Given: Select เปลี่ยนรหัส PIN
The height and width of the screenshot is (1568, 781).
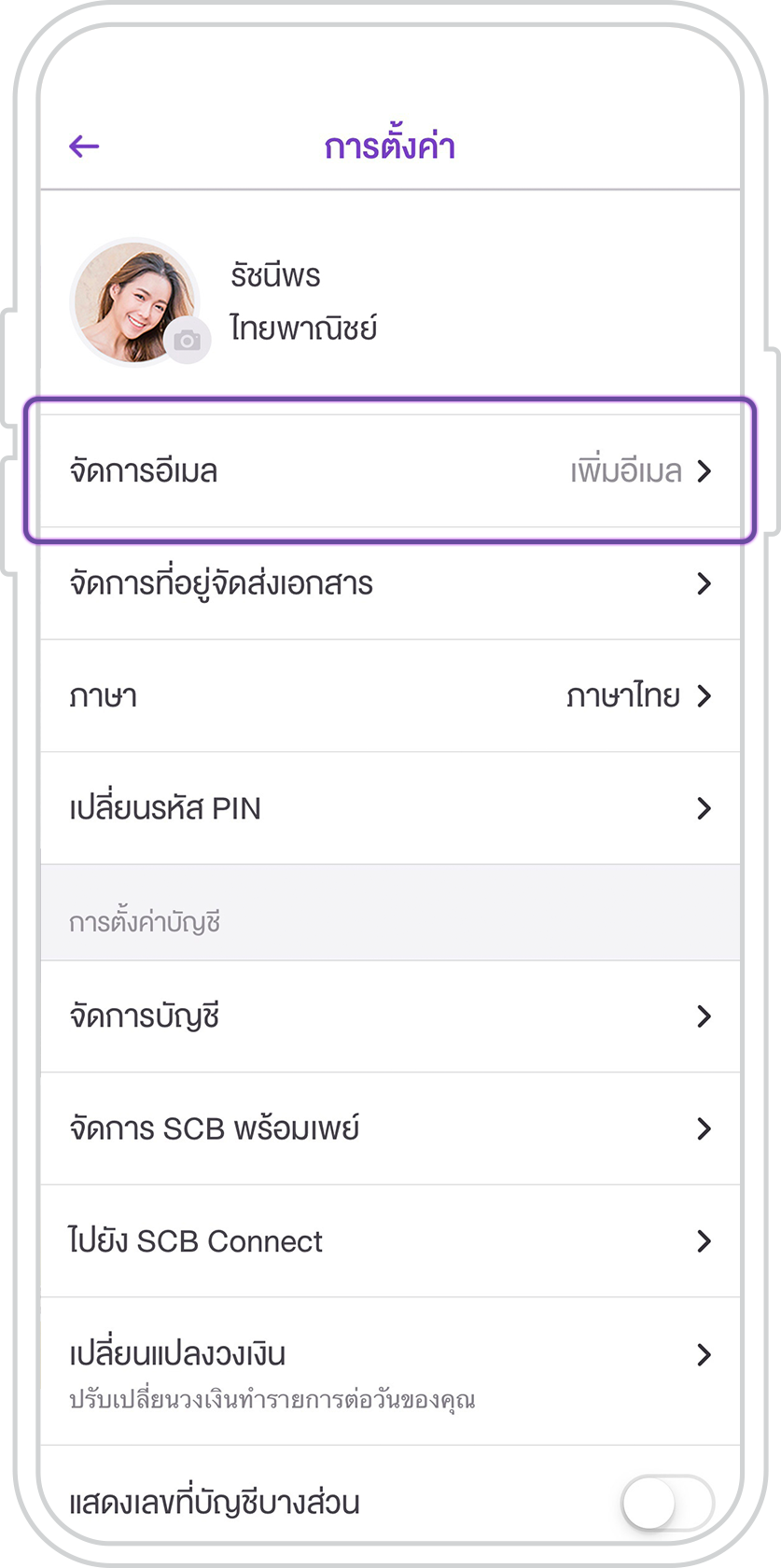Looking at the screenshot, I should tap(390, 808).
